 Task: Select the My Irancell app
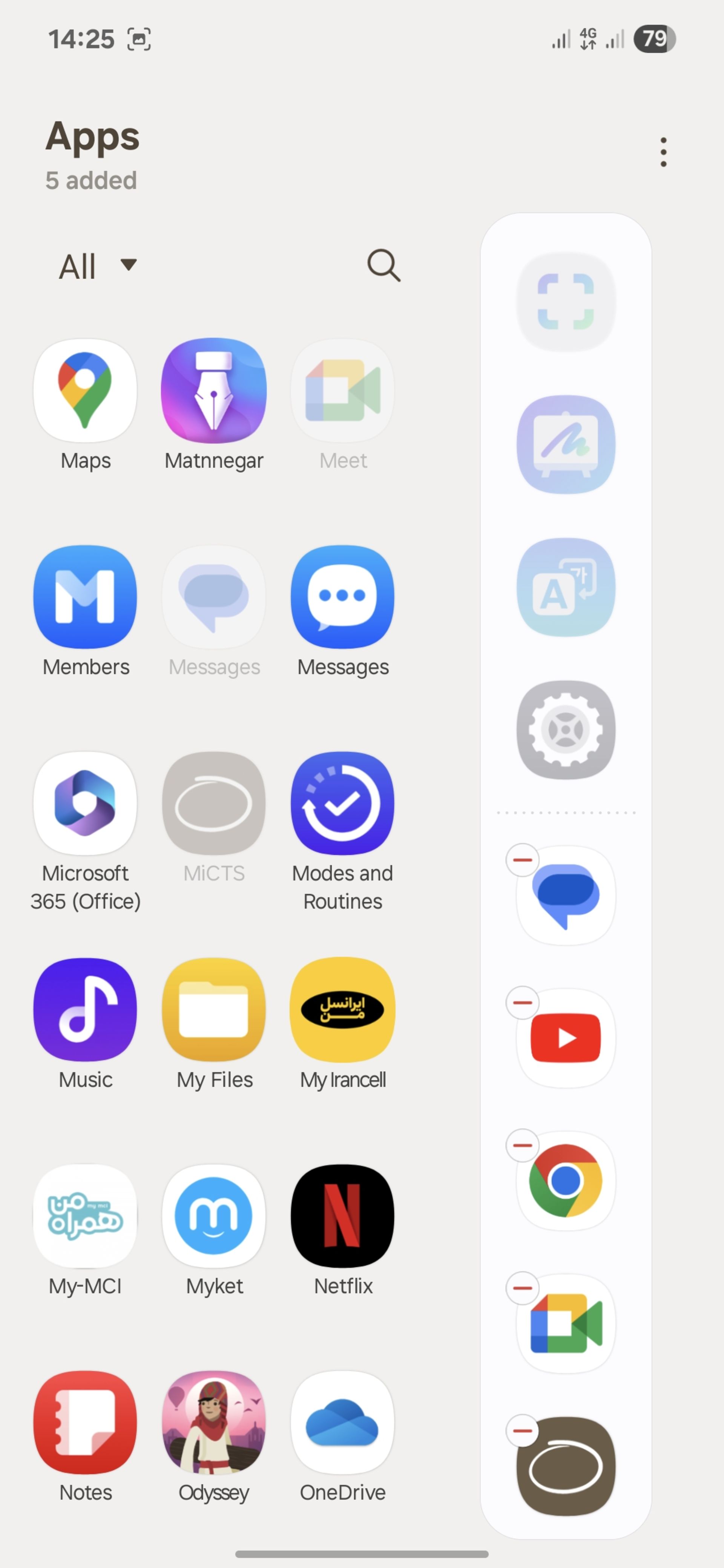coord(342,1010)
